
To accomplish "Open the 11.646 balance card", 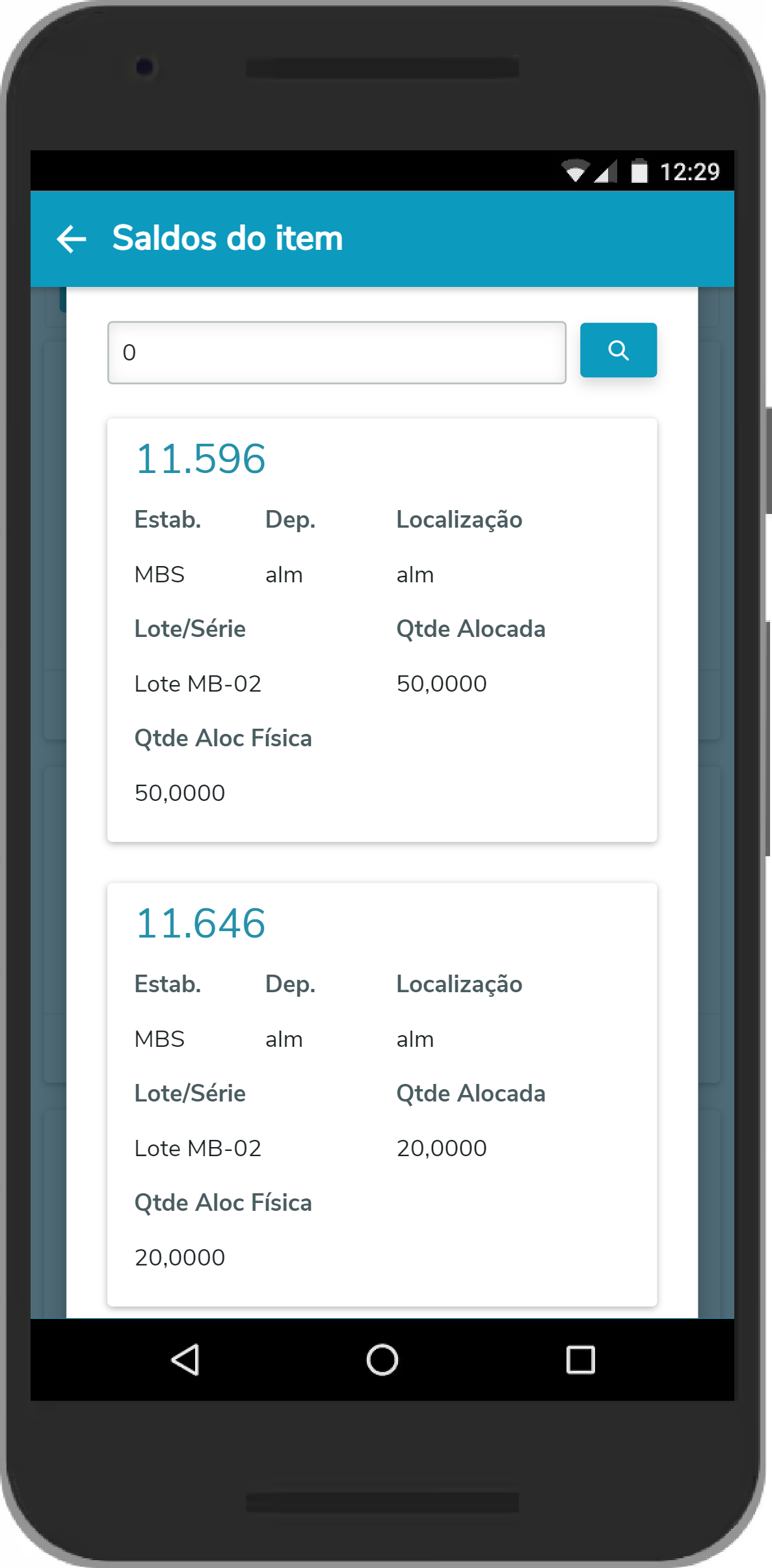I will pyautogui.click(x=382, y=1094).
